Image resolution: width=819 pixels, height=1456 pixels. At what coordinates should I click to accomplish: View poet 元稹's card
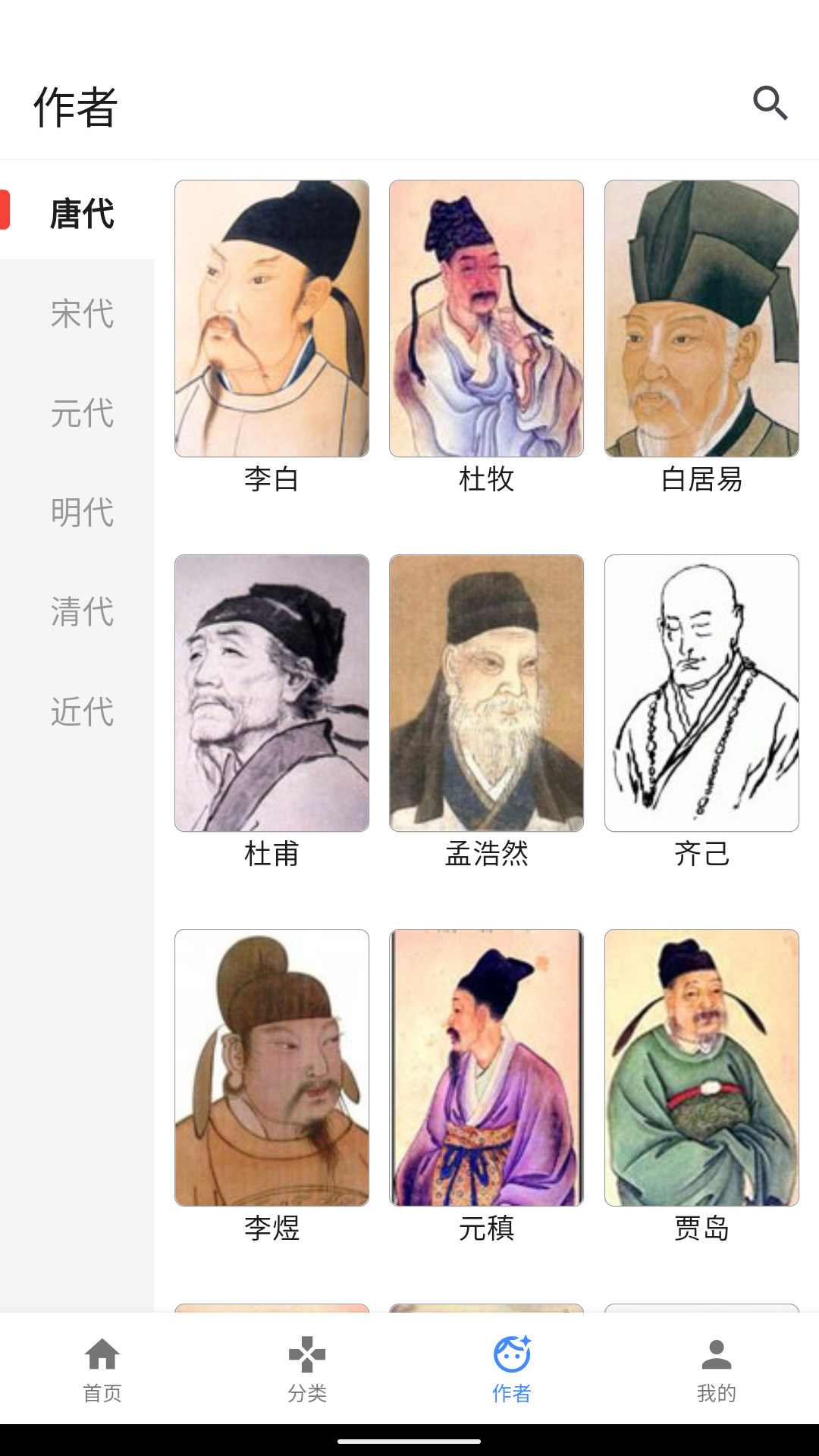[486, 1068]
